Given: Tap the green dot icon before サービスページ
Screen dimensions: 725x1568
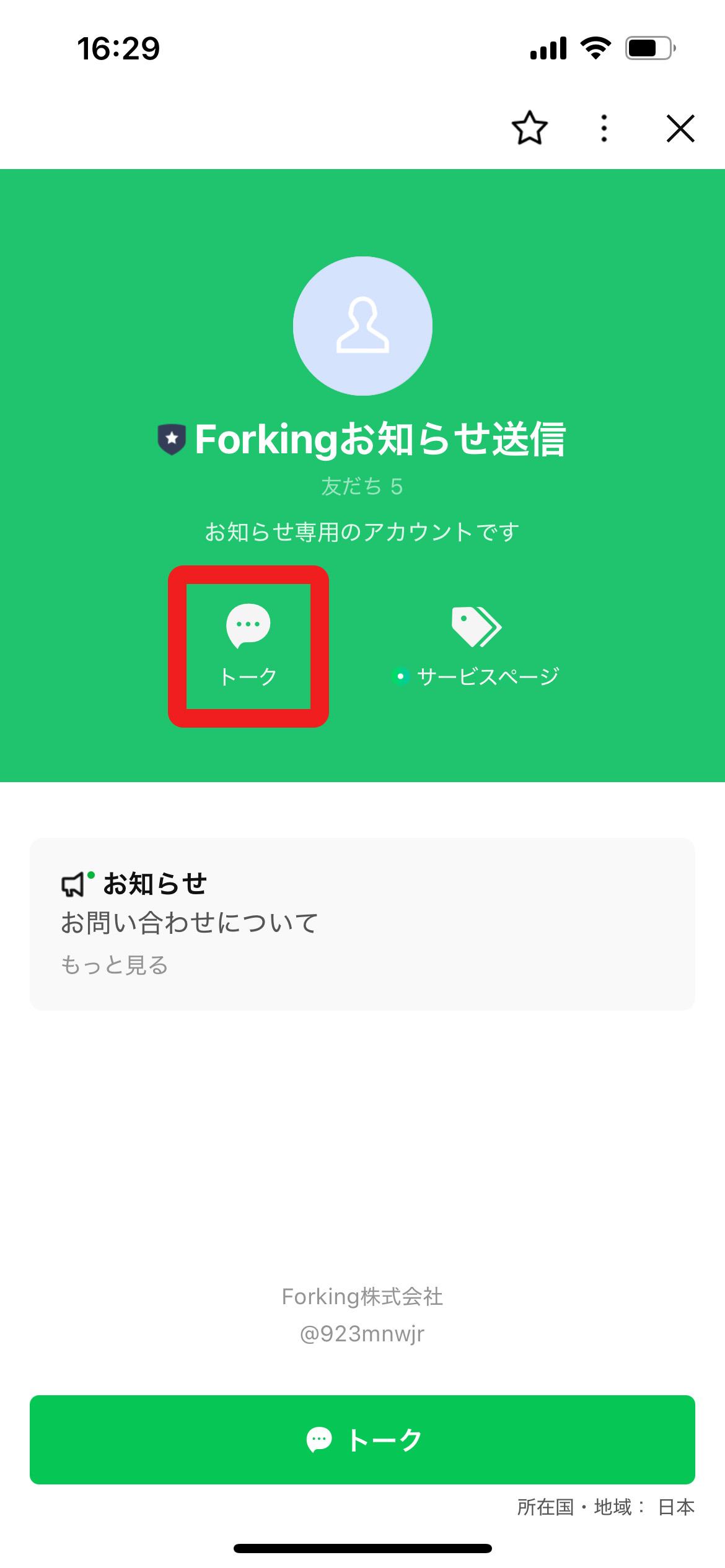Looking at the screenshot, I should pyautogui.click(x=402, y=676).
